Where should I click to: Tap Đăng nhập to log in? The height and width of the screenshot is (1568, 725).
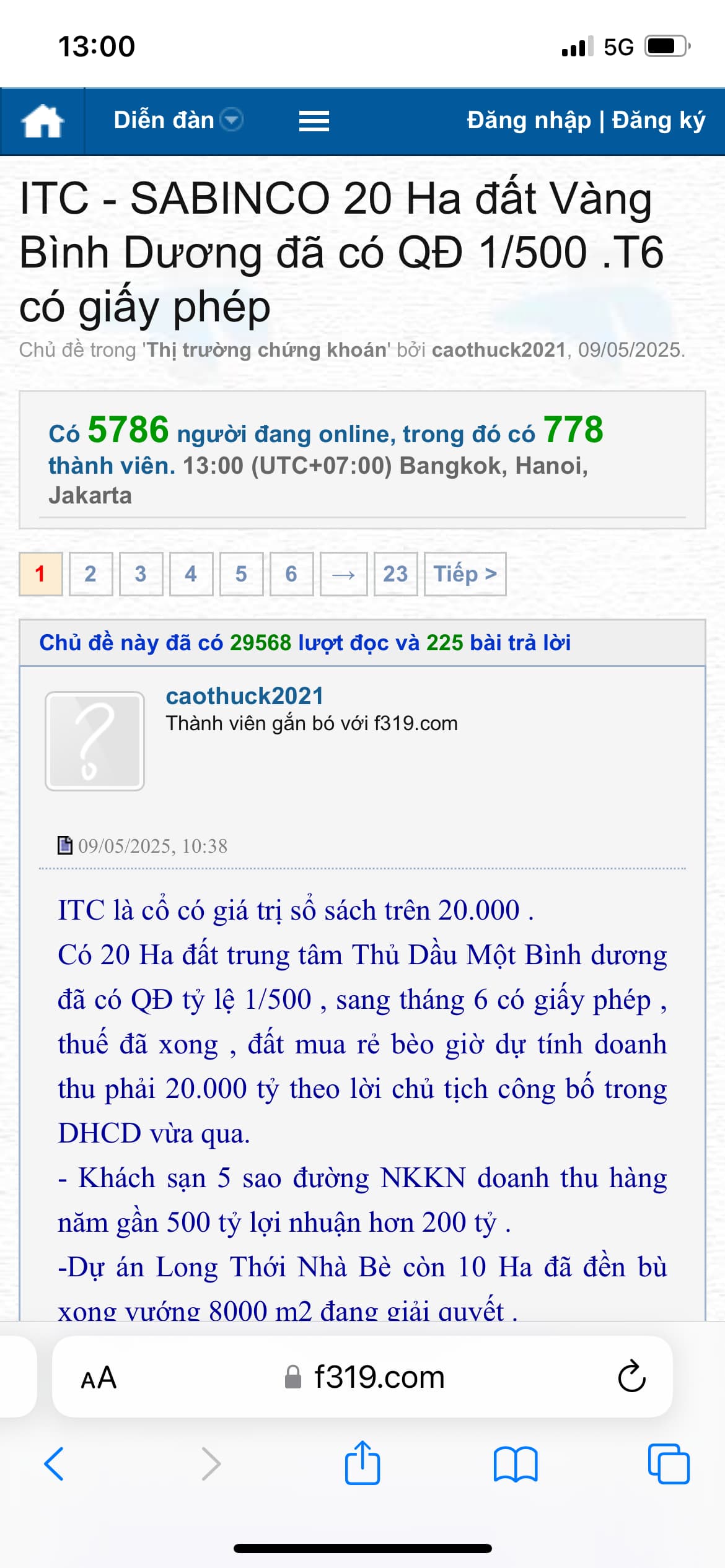529,121
